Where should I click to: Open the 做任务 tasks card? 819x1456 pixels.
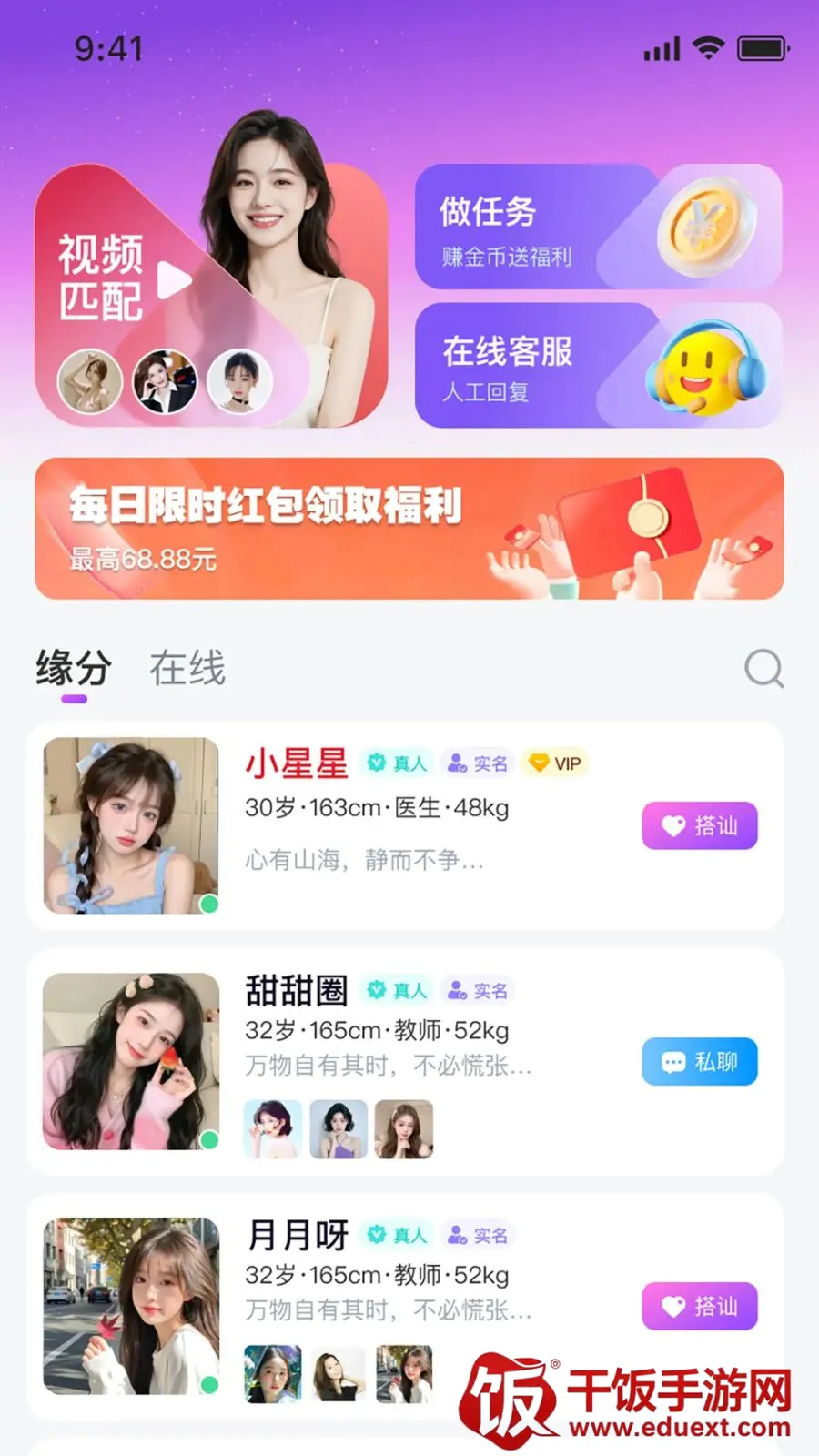(x=598, y=227)
